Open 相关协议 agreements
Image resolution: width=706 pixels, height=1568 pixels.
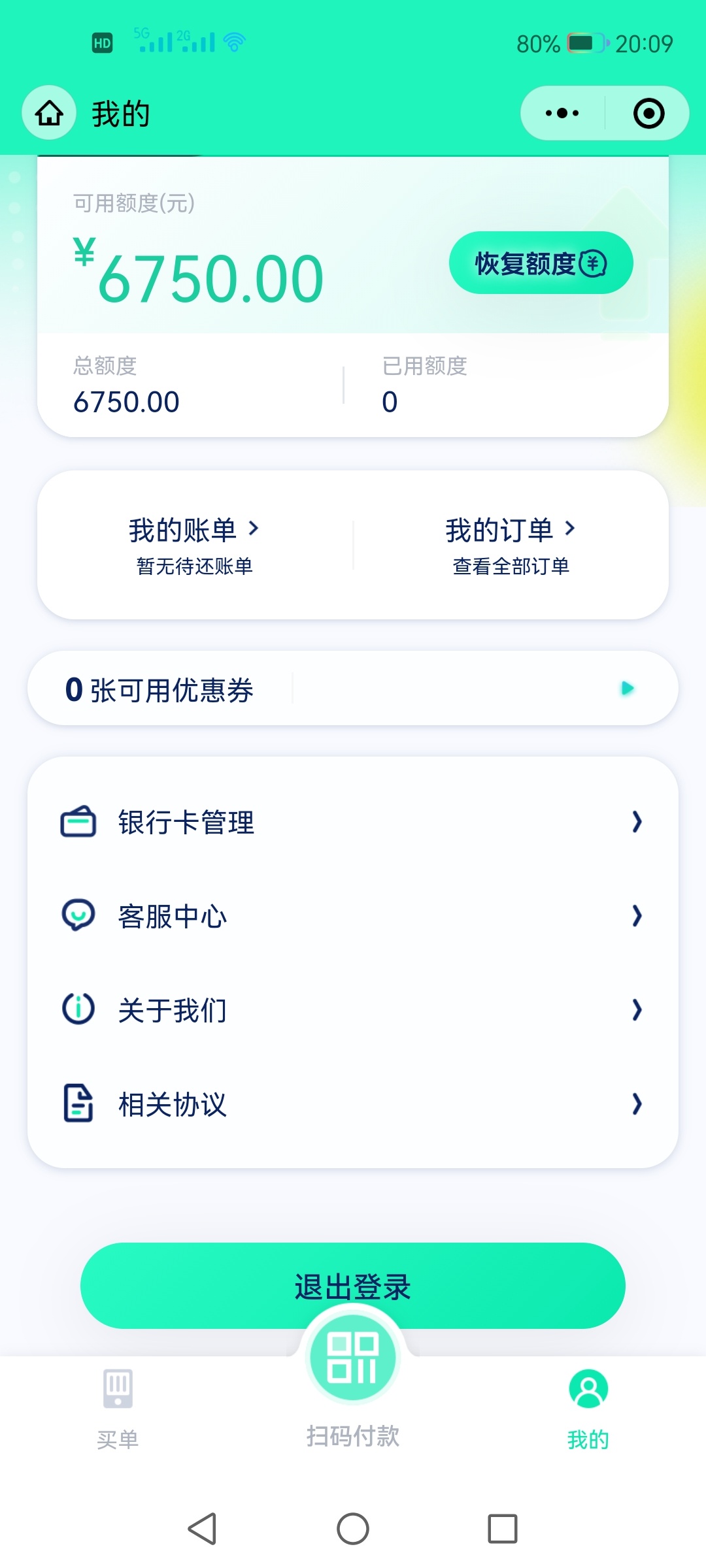pos(353,1104)
